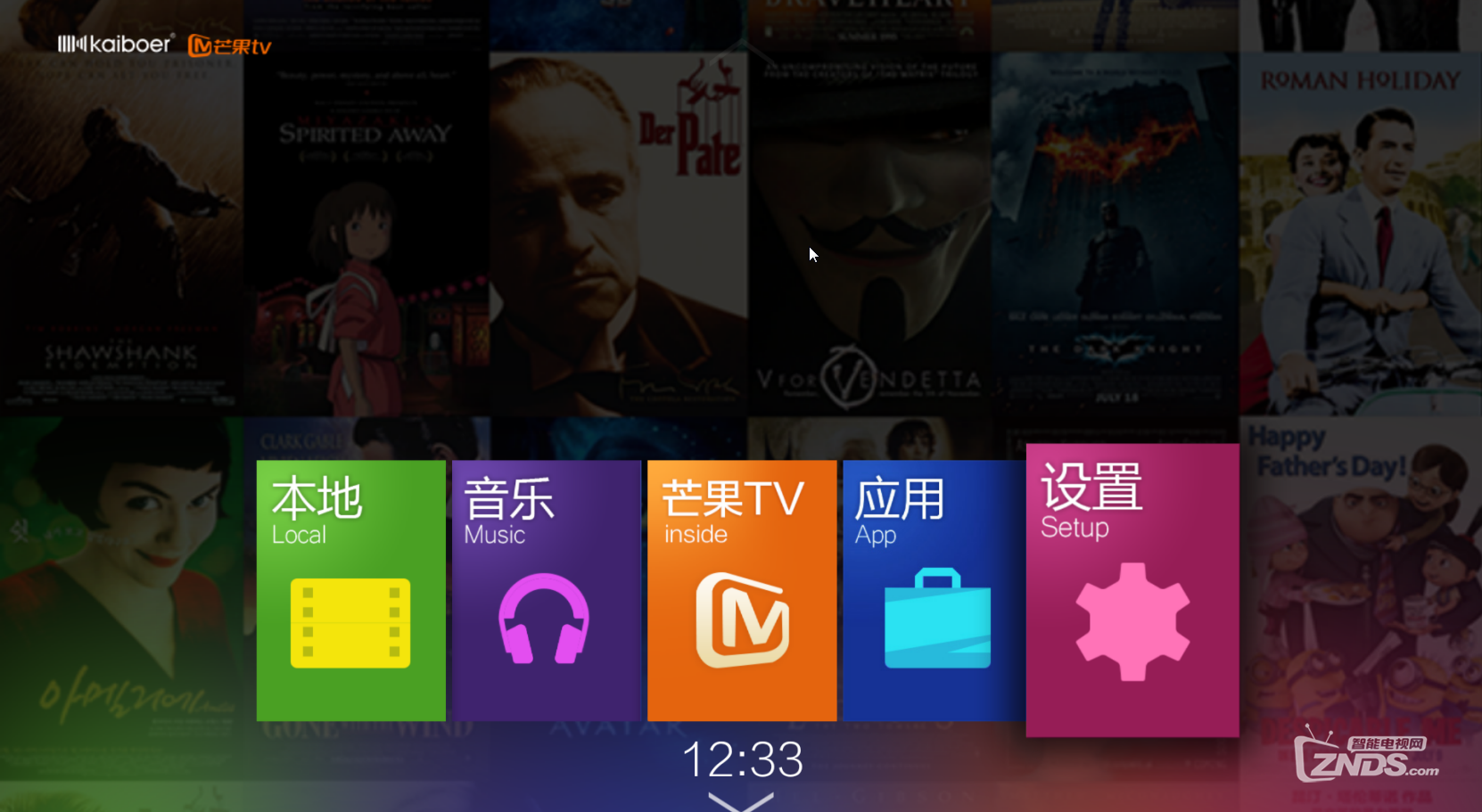Viewport: 1482px width, 812px height.
Task: Open the 音乐 Music tile
Action: [x=546, y=590]
